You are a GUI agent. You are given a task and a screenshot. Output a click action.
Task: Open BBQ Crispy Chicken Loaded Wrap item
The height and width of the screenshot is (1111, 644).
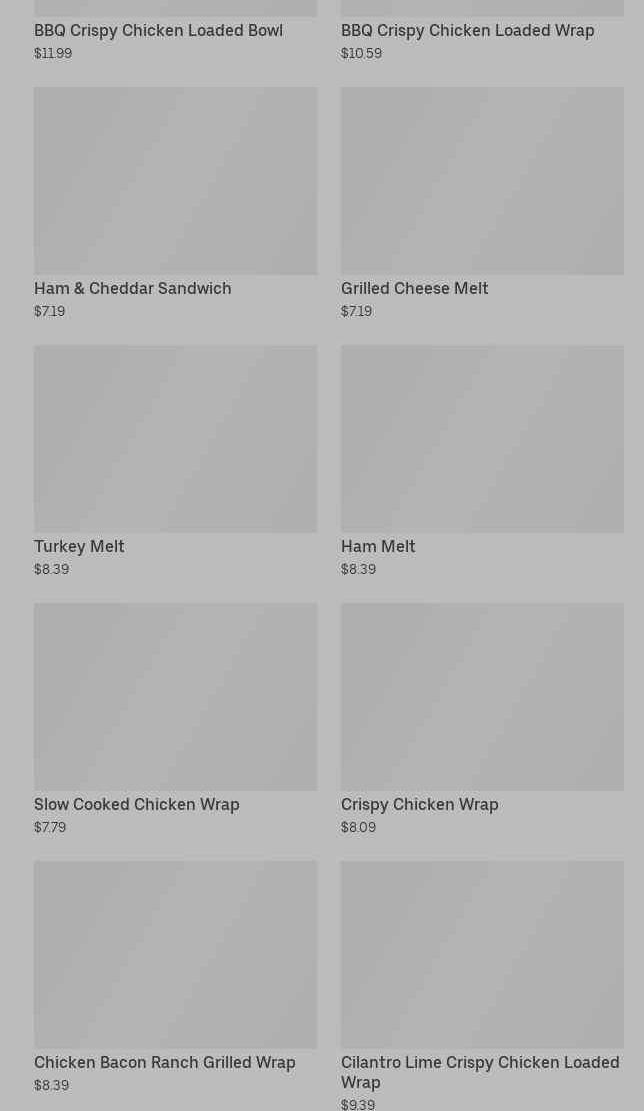pyautogui.click(x=467, y=30)
